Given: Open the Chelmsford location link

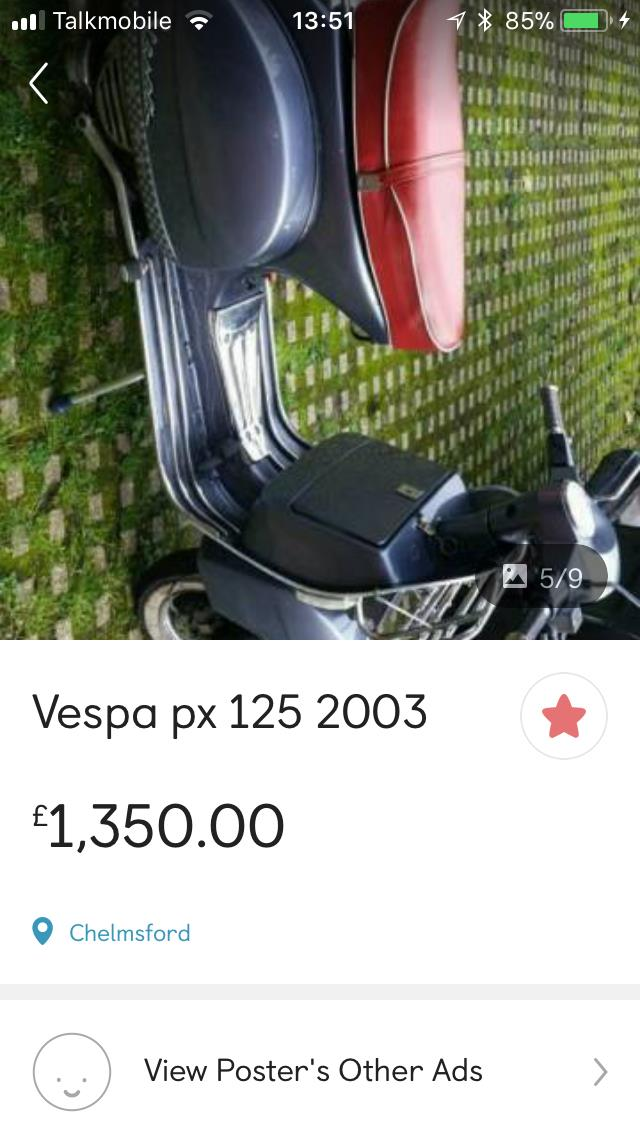Looking at the screenshot, I should 128,933.
